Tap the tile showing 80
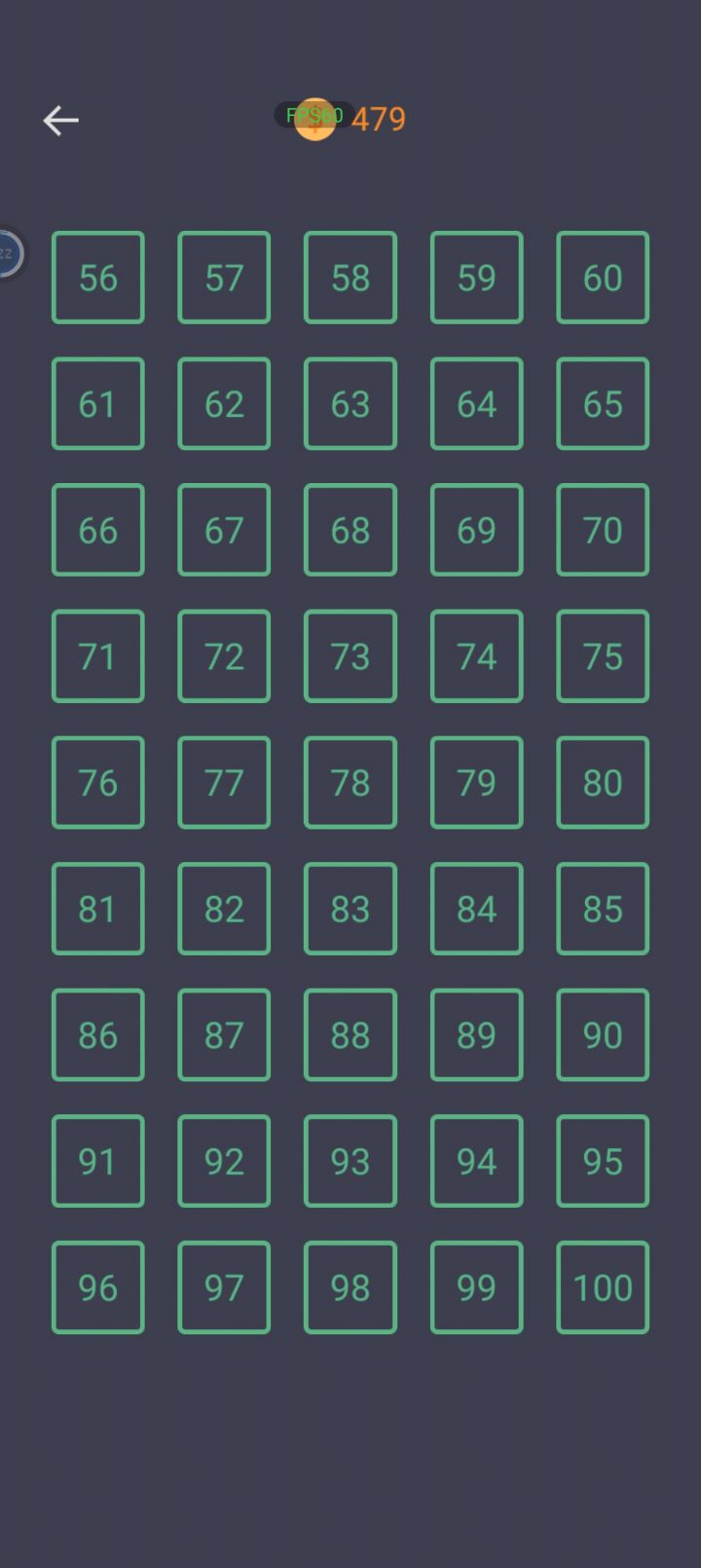The width and height of the screenshot is (701, 1568). 602,782
